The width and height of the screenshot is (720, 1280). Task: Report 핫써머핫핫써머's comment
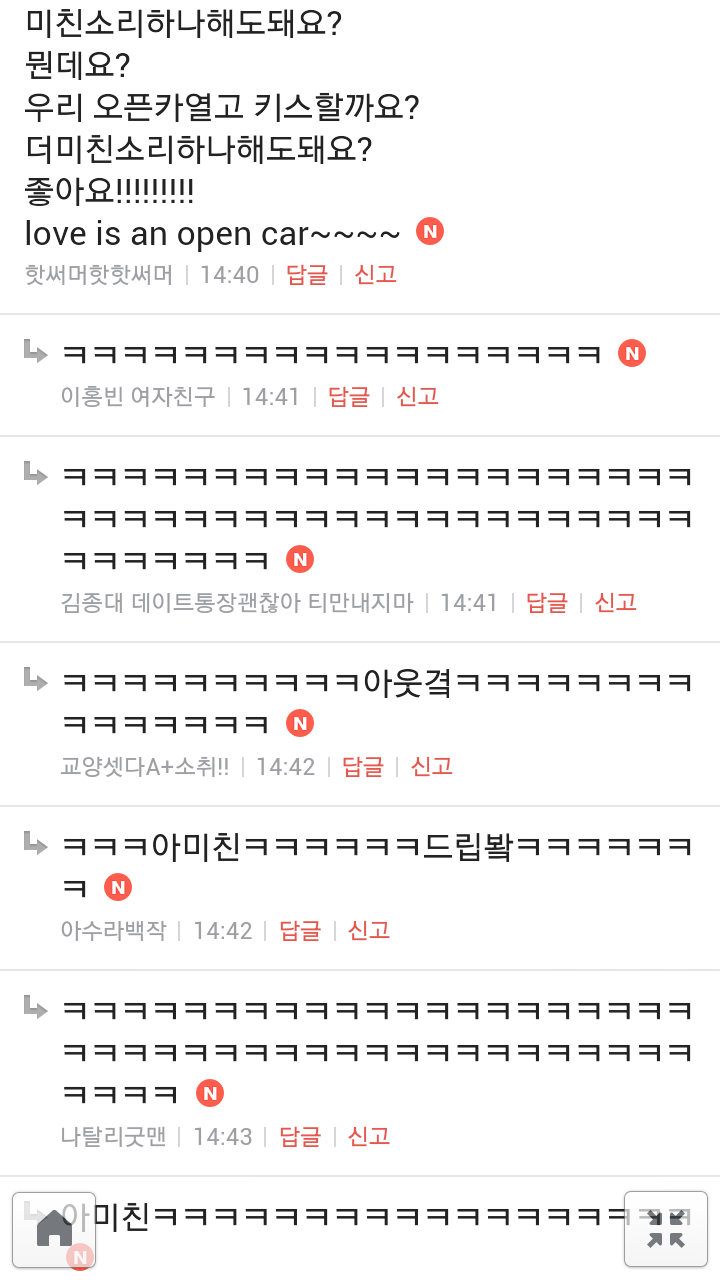(375, 274)
